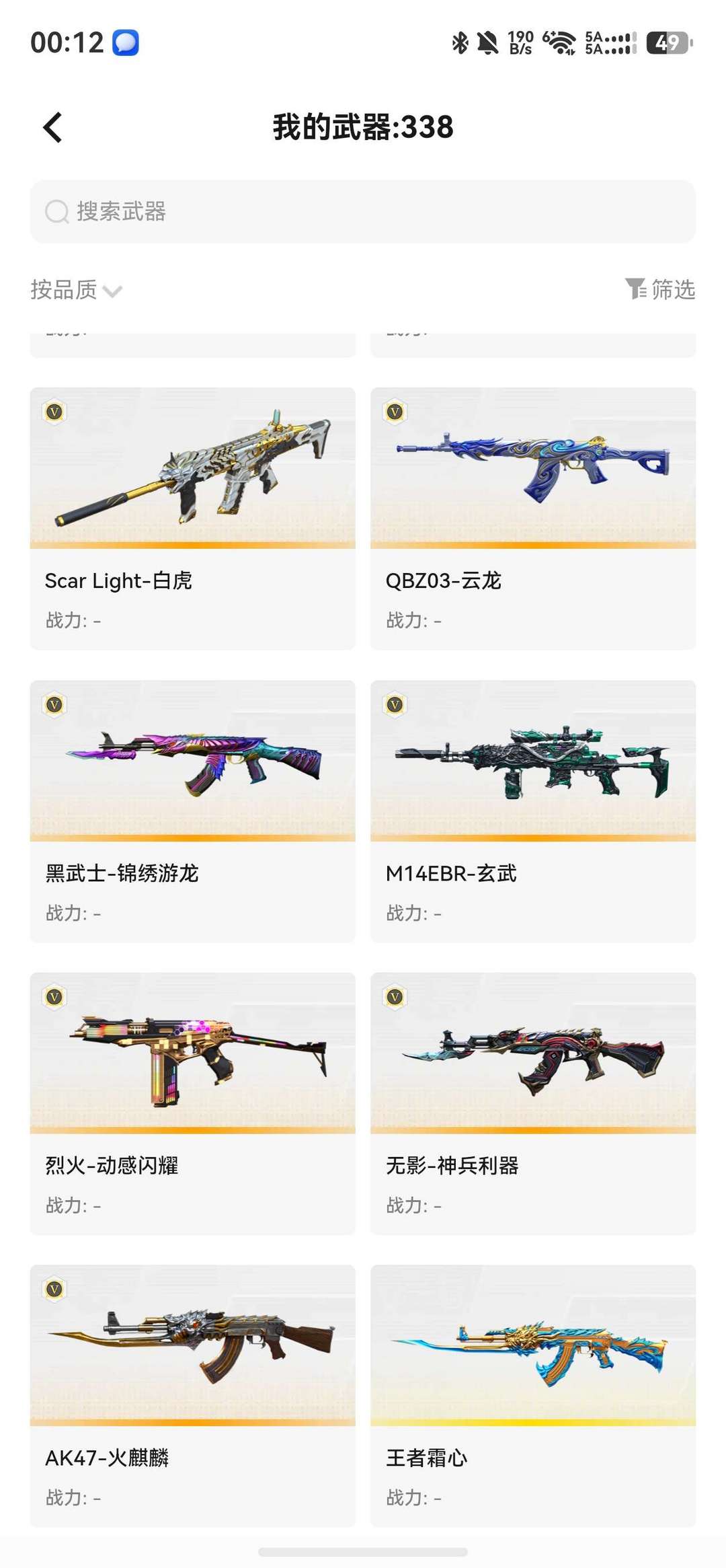
Task: Select the 王者霜心 weapon card
Action: pos(533,1396)
